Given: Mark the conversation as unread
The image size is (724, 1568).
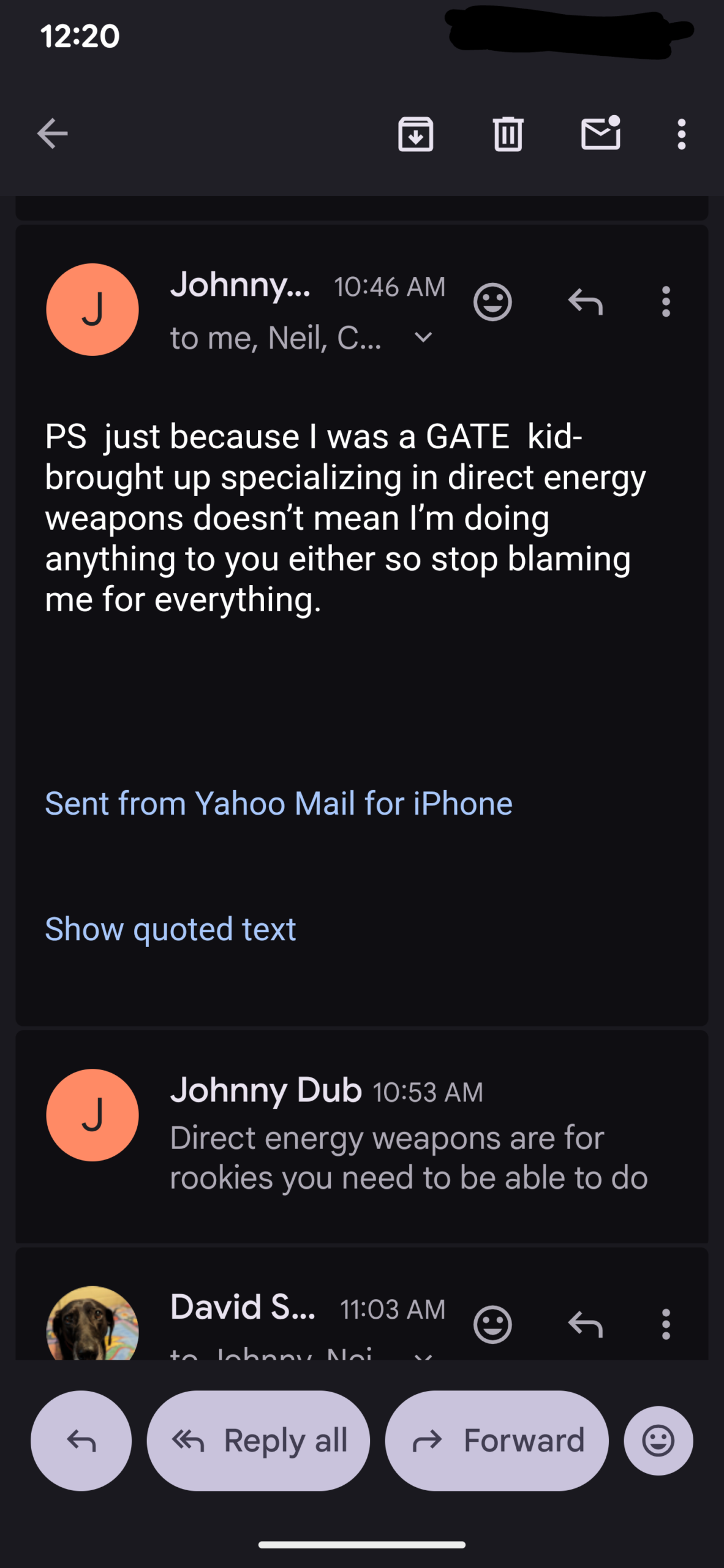Looking at the screenshot, I should pos(600,134).
